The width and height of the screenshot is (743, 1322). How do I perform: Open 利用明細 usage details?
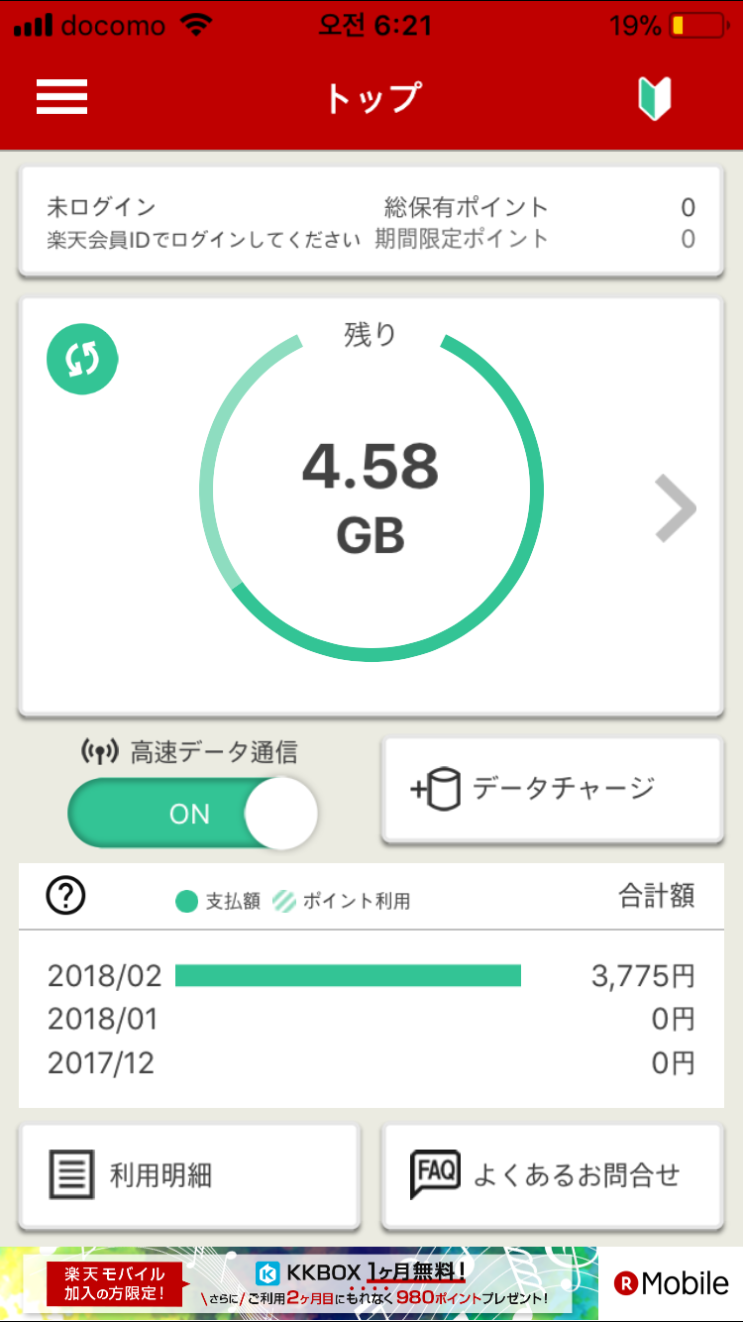[x=189, y=1175]
